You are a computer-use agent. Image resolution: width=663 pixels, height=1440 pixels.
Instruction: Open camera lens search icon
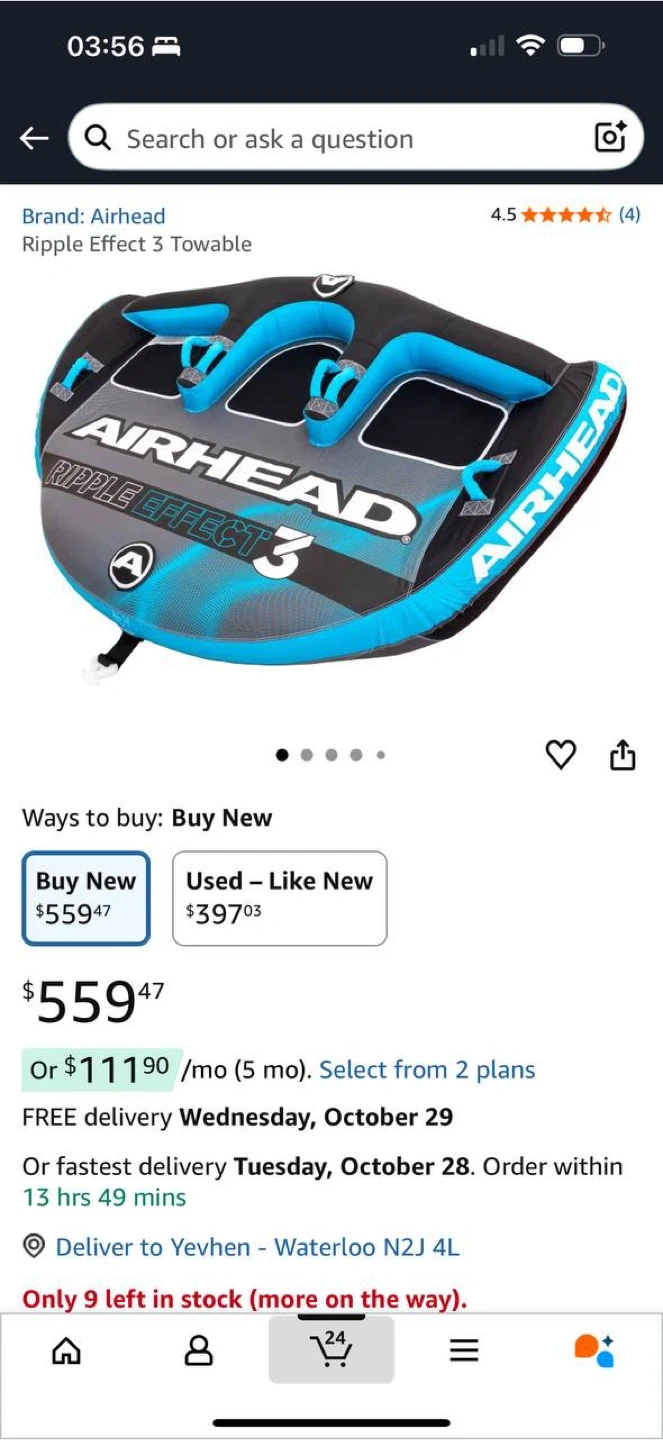tap(610, 138)
